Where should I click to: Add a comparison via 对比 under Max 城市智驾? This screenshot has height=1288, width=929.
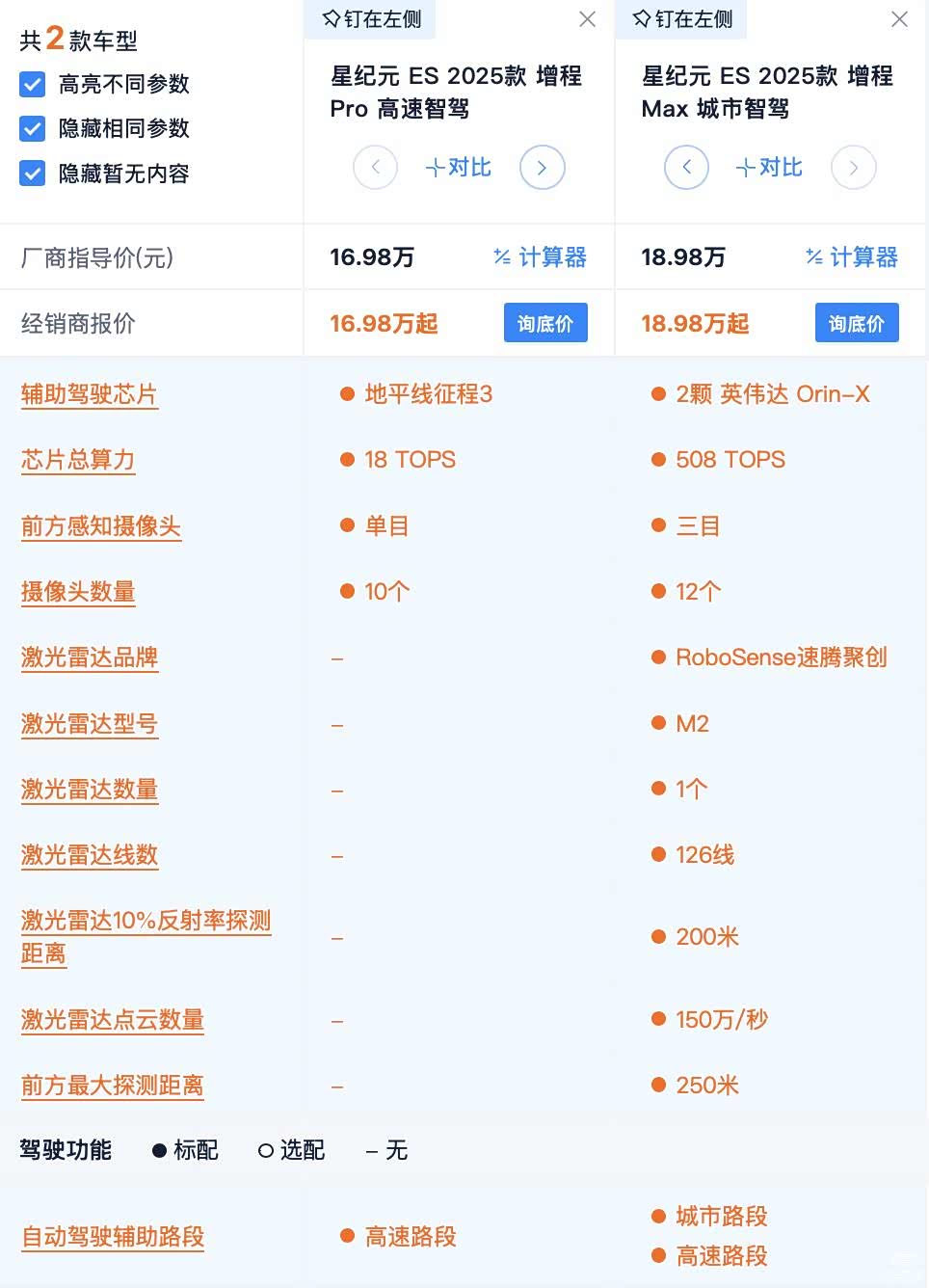(769, 168)
